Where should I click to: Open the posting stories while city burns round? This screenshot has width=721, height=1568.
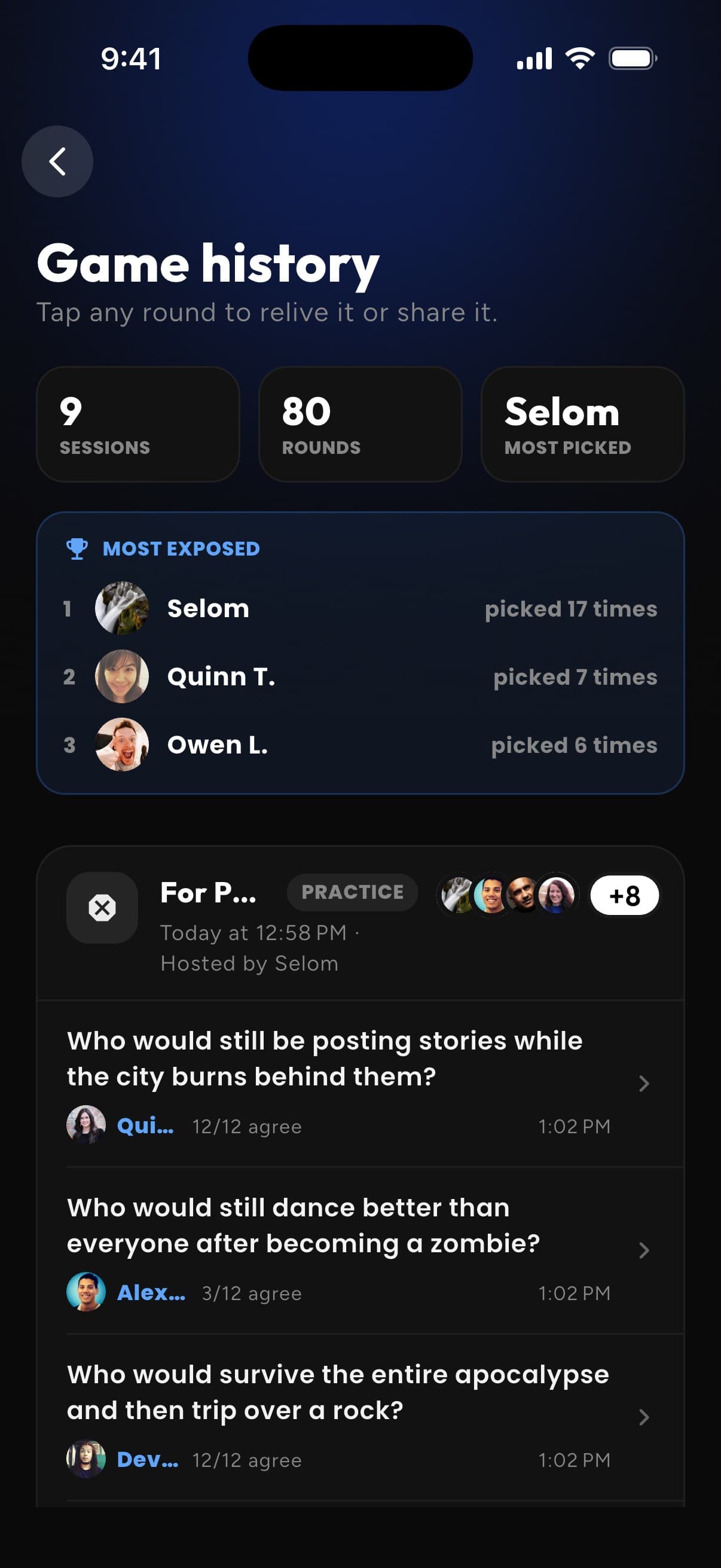[x=360, y=1083]
